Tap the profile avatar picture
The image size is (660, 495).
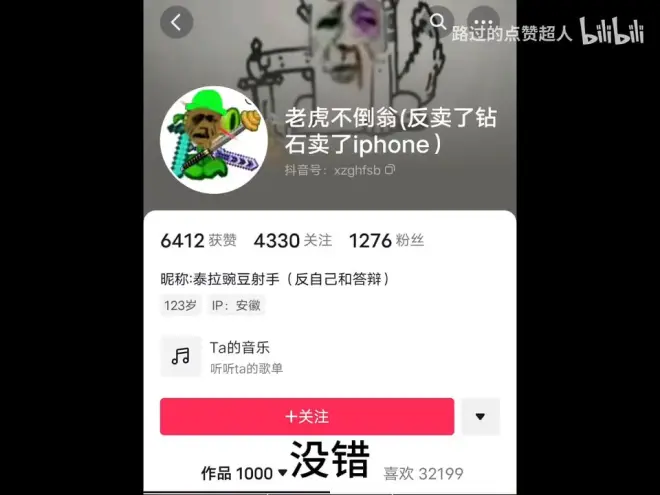pyautogui.click(x=214, y=140)
